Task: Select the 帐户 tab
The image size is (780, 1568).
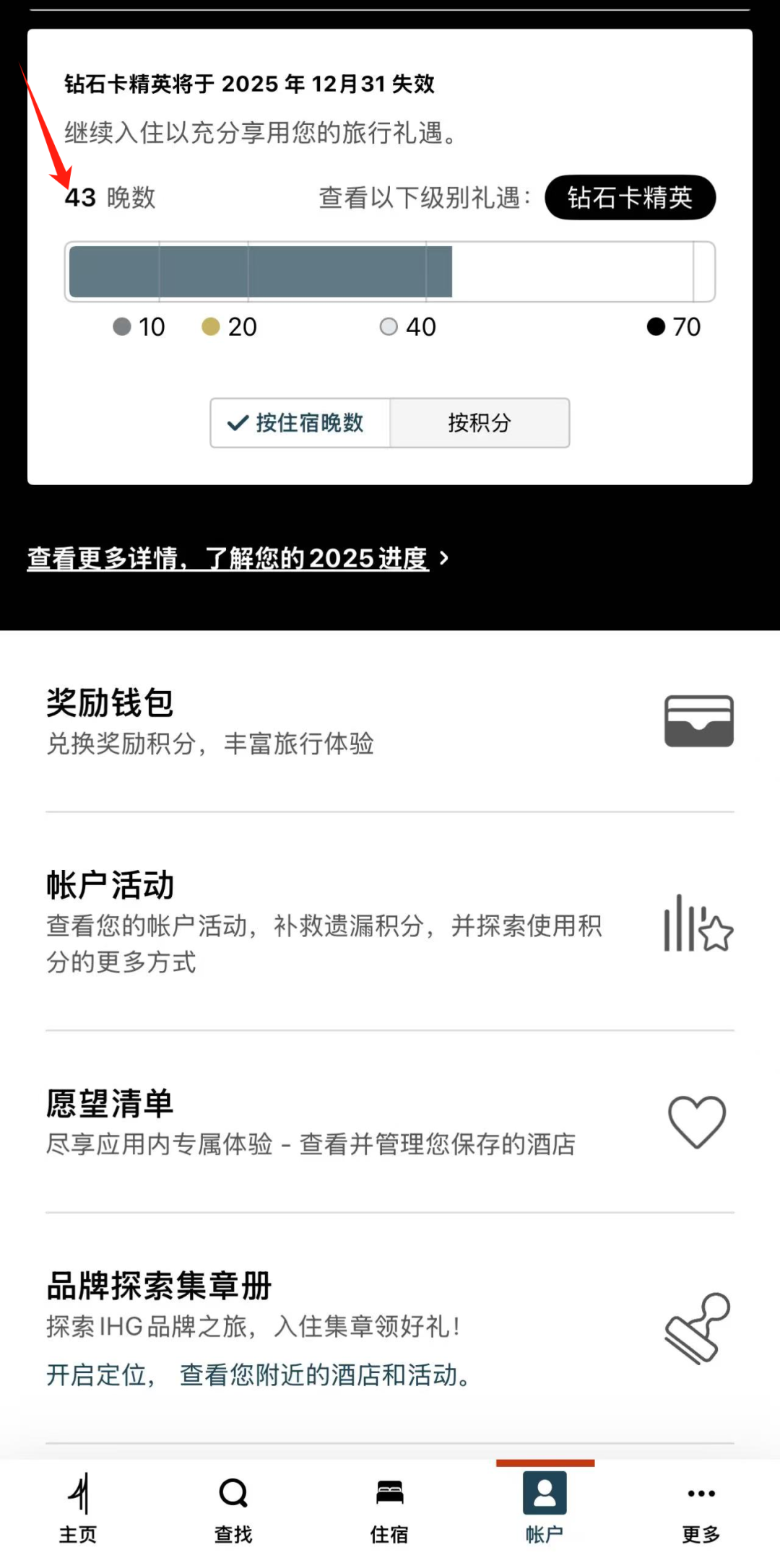Action: [545, 1509]
